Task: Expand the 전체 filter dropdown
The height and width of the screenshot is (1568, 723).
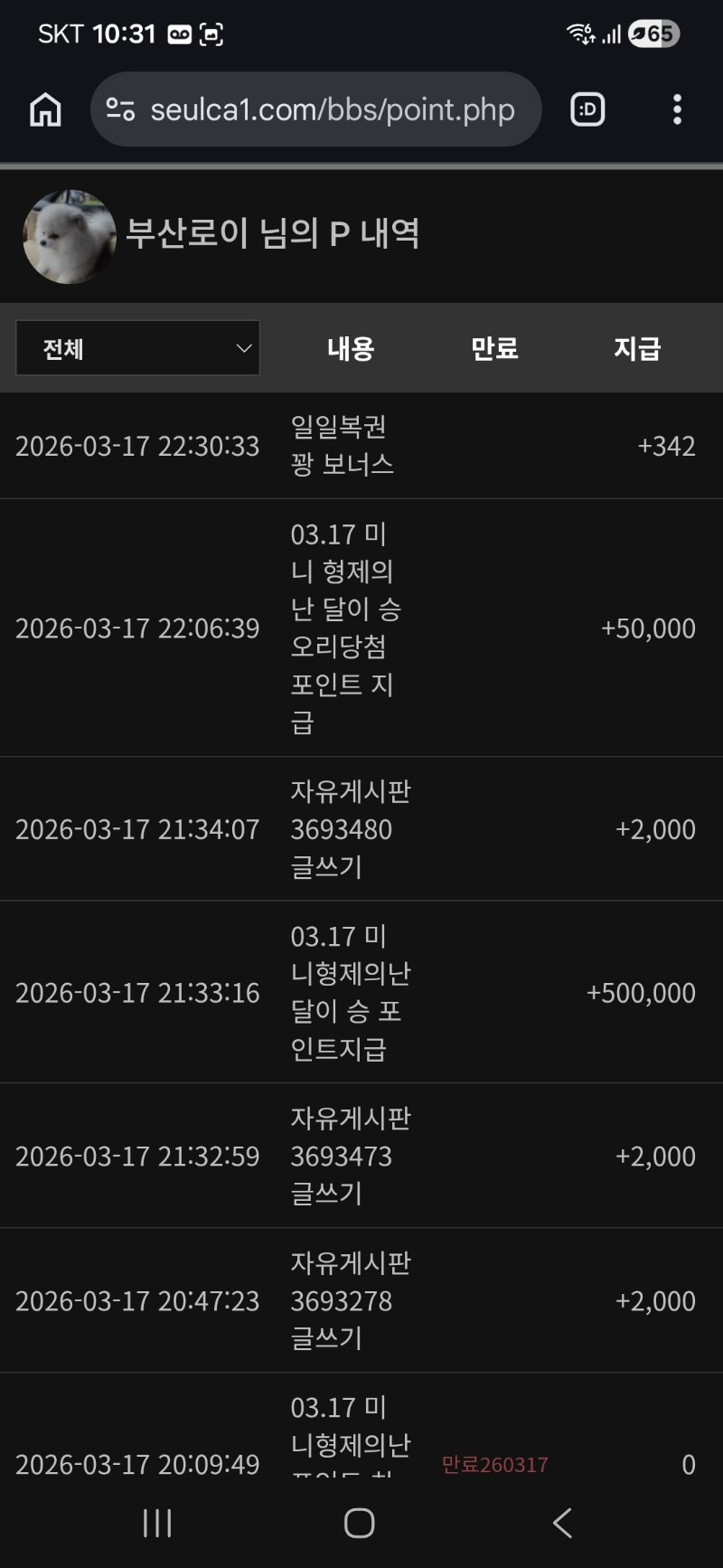Action: pos(138,348)
